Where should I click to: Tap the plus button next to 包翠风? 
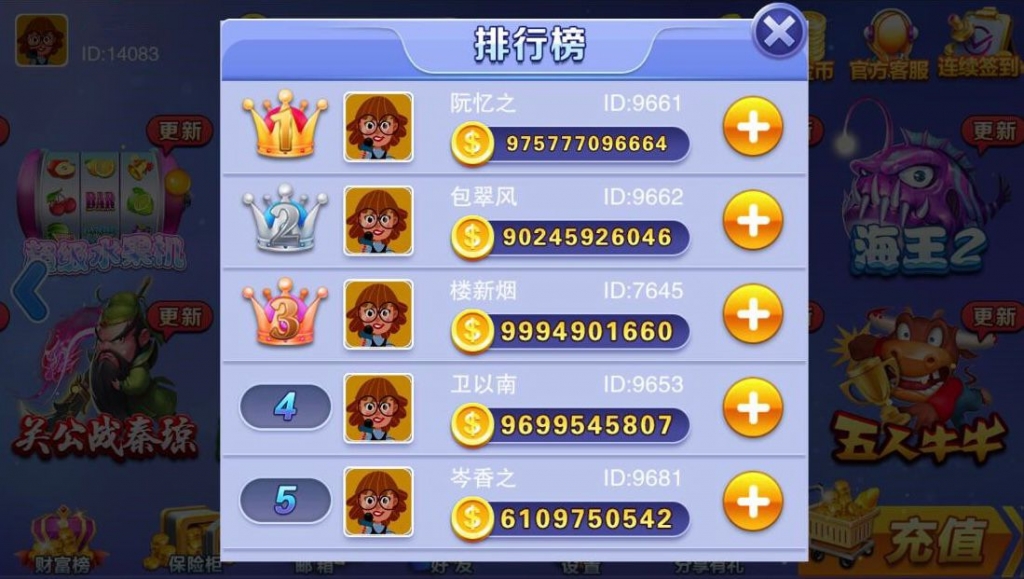pos(752,220)
